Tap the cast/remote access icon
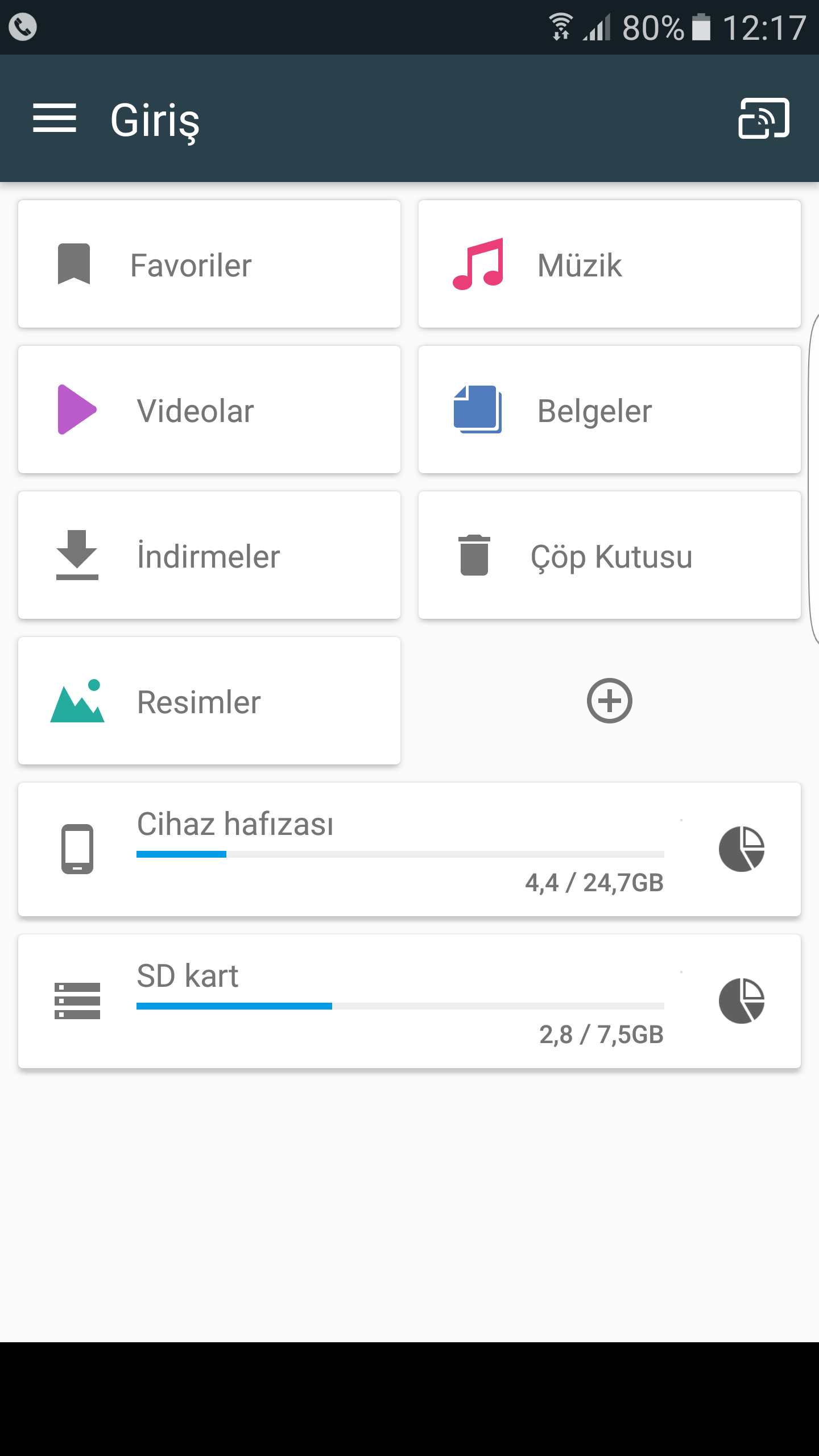819x1456 pixels. coord(763,118)
